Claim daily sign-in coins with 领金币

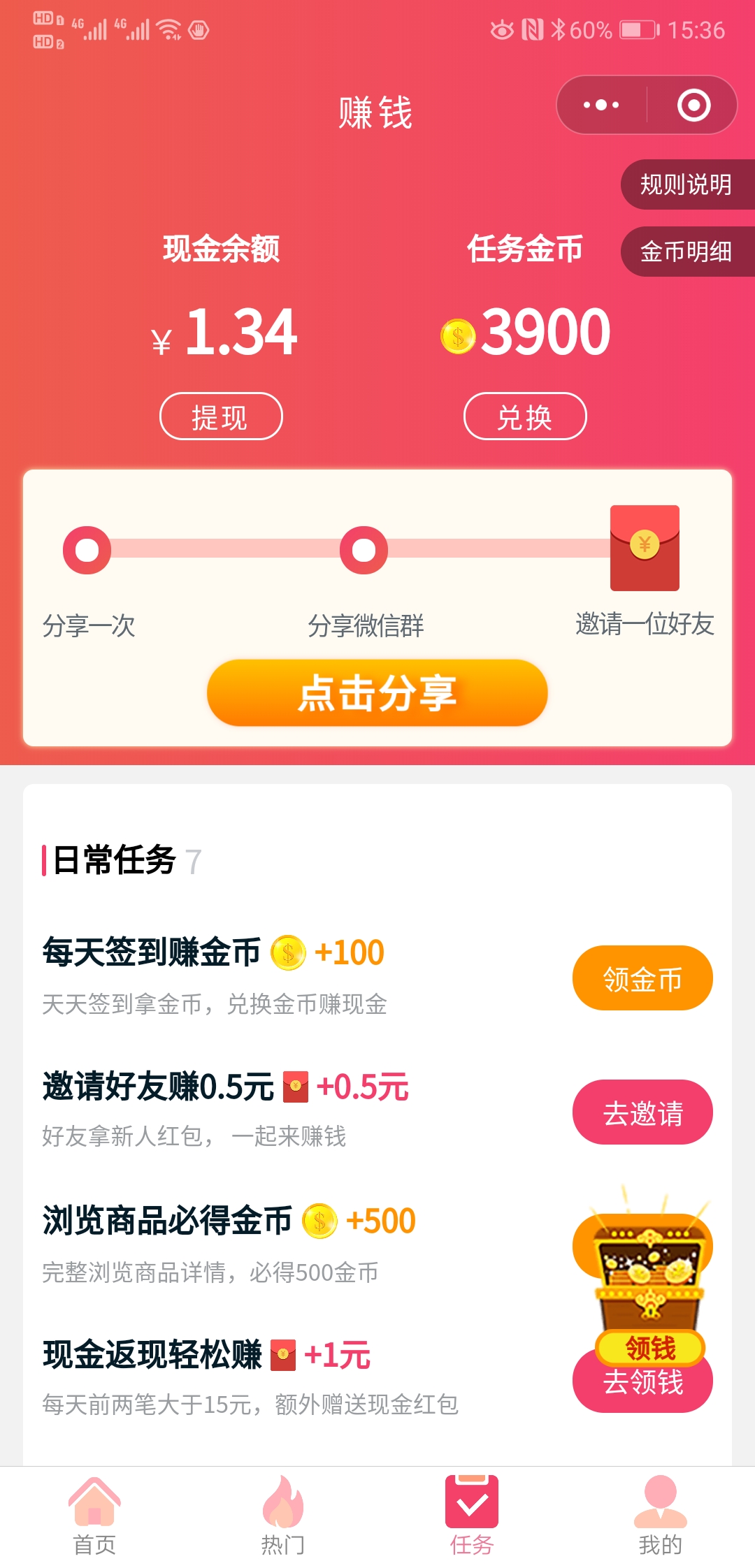click(642, 978)
